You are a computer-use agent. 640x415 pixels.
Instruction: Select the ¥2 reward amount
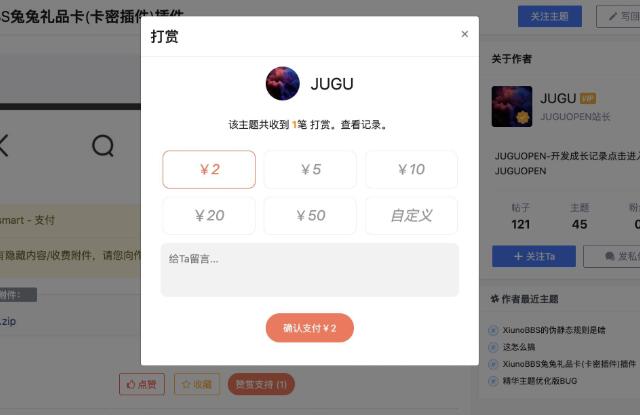[209, 169]
